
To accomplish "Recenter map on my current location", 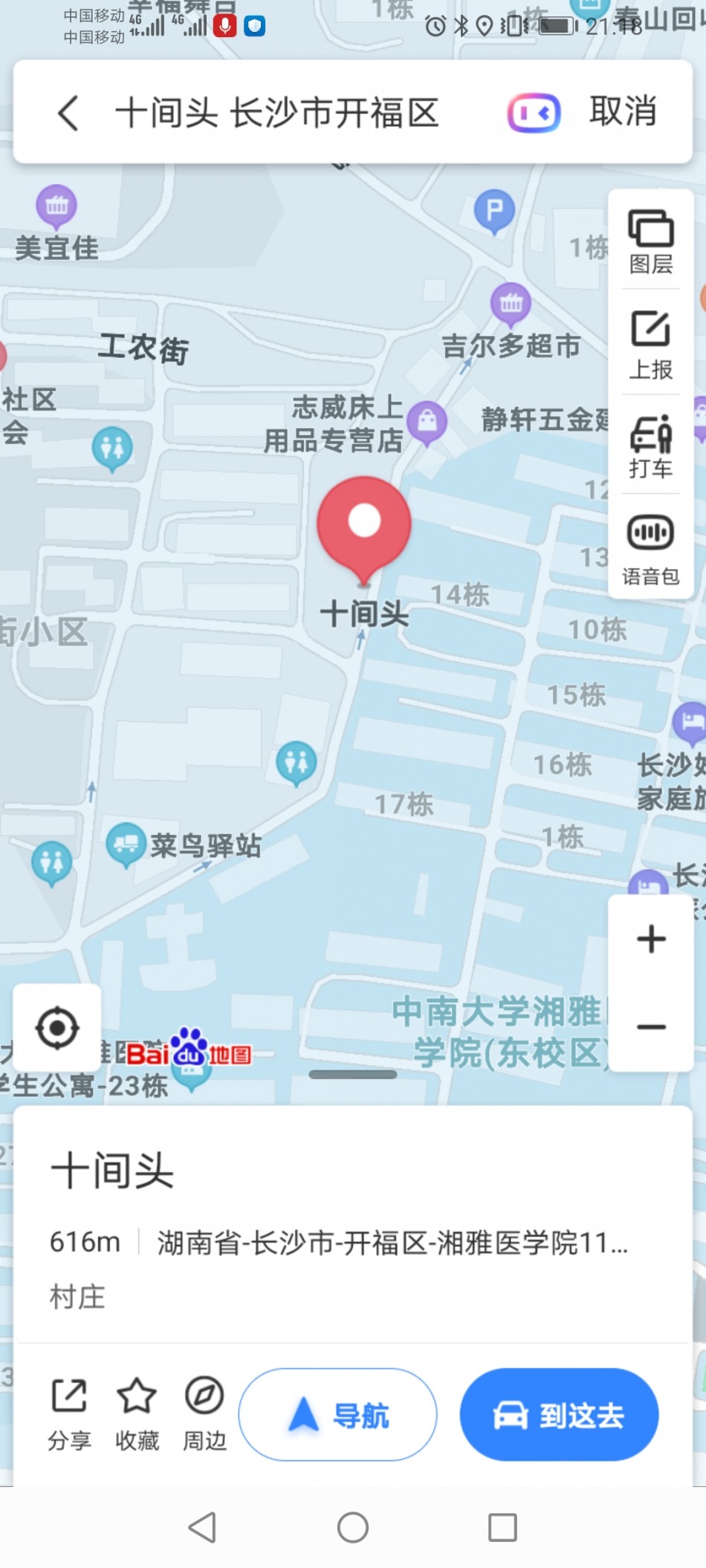I will 57,1028.
